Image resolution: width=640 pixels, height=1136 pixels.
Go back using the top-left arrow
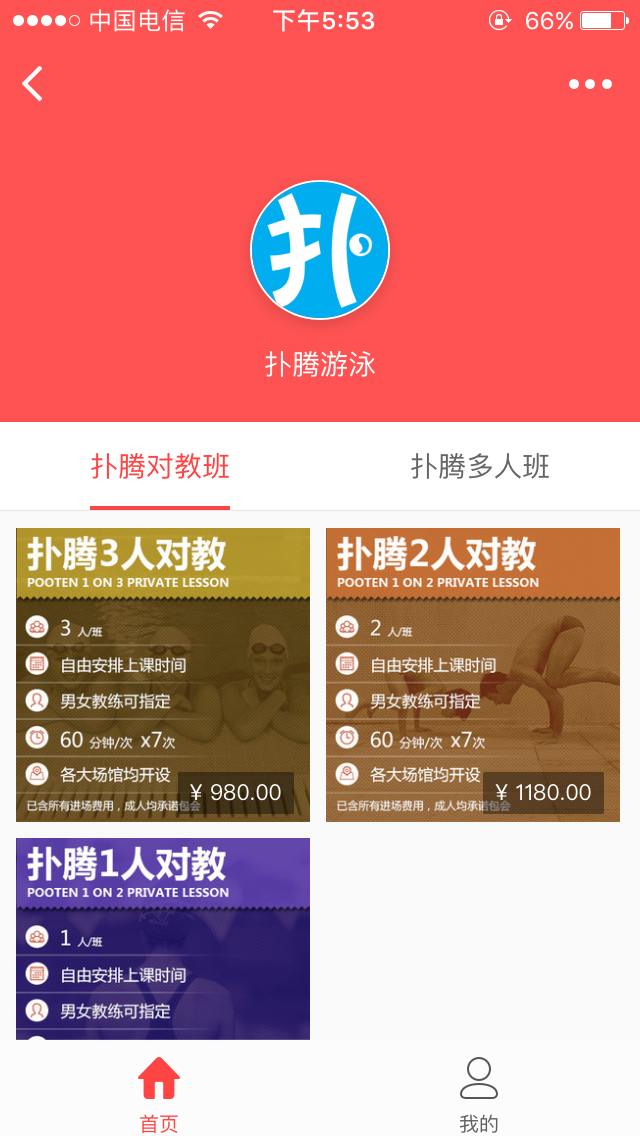[x=33, y=84]
